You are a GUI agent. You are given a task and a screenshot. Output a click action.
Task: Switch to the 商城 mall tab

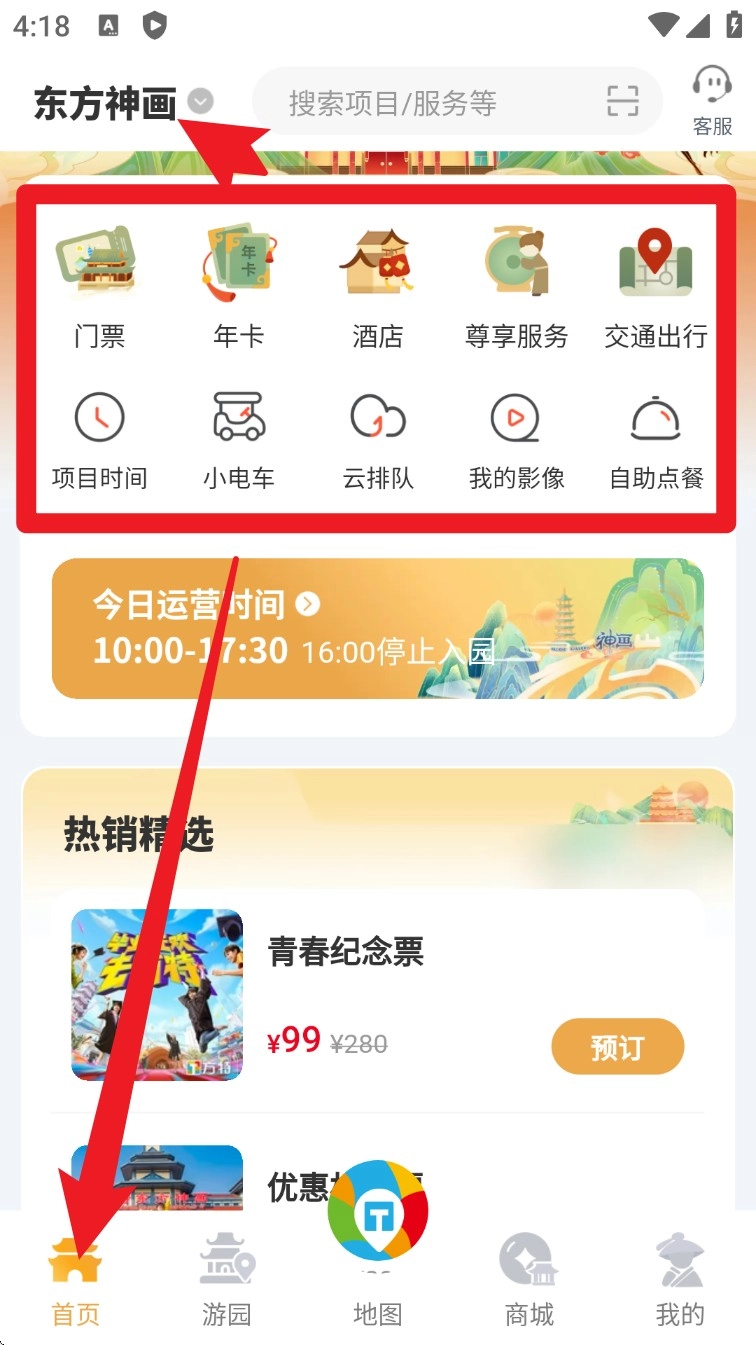tap(529, 1280)
